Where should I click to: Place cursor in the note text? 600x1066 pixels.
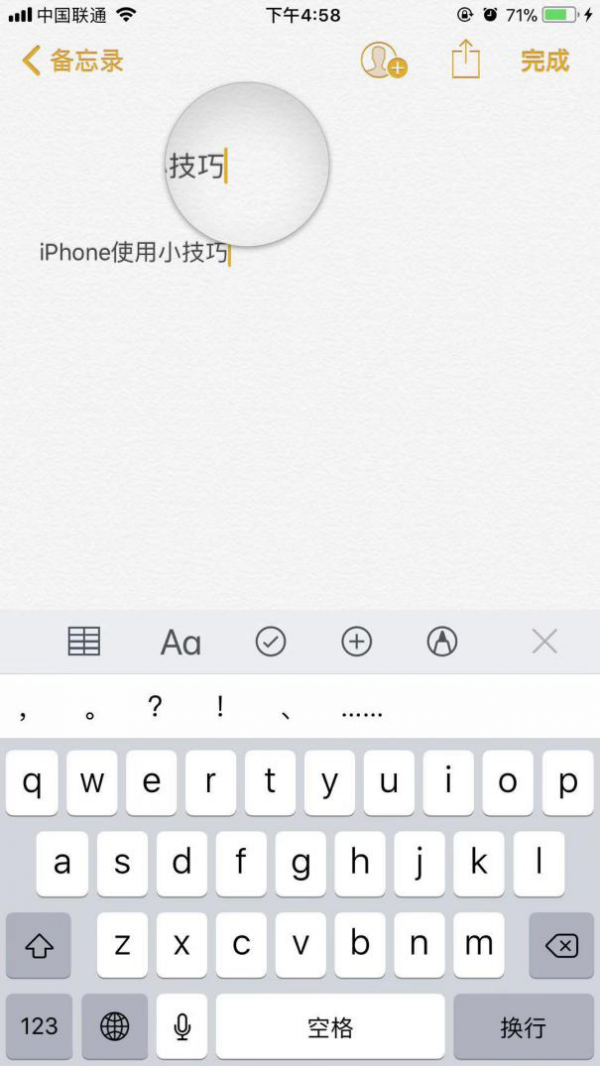(x=135, y=253)
